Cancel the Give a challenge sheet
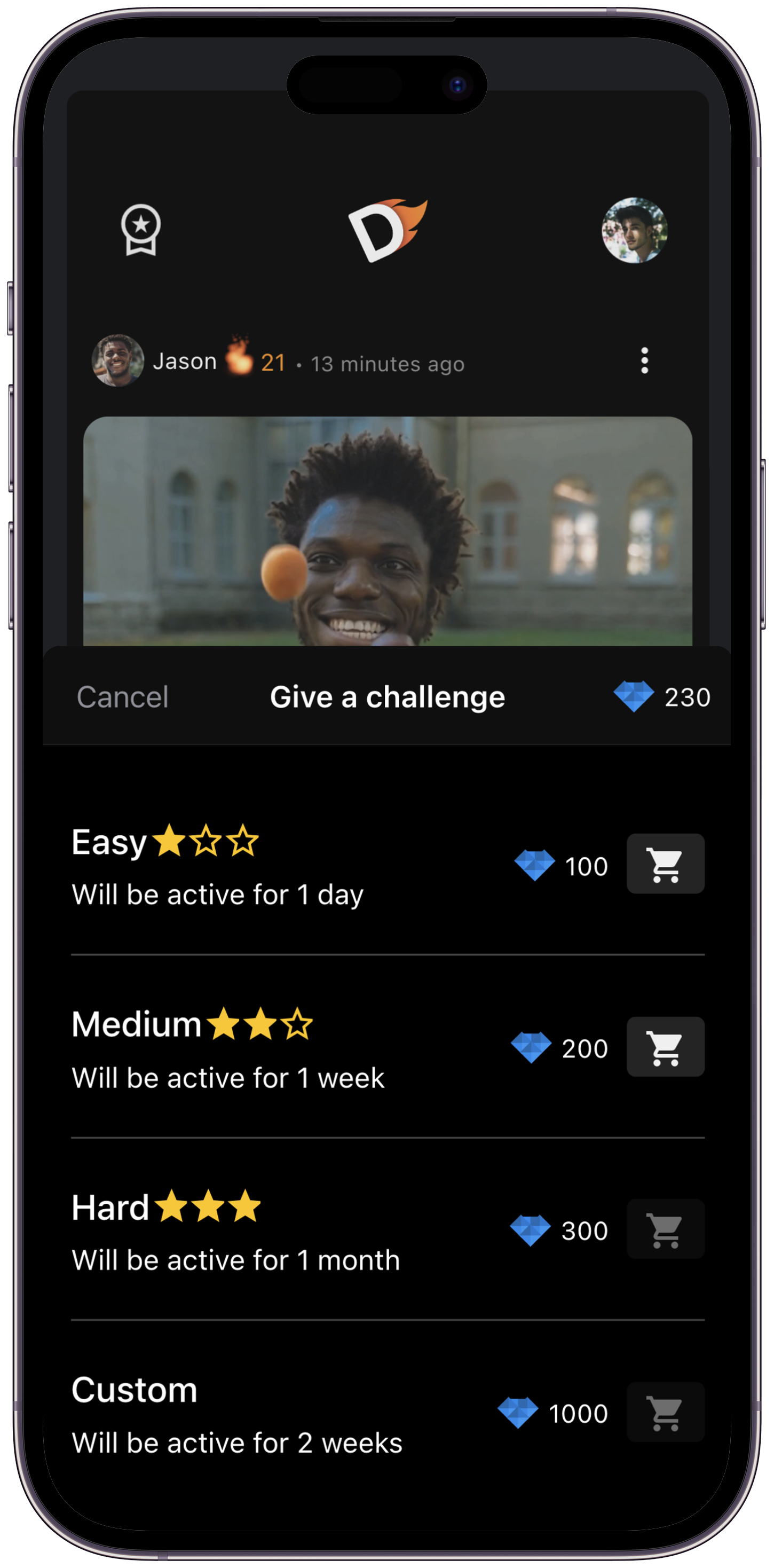774x1568 pixels. click(x=122, y=697)
